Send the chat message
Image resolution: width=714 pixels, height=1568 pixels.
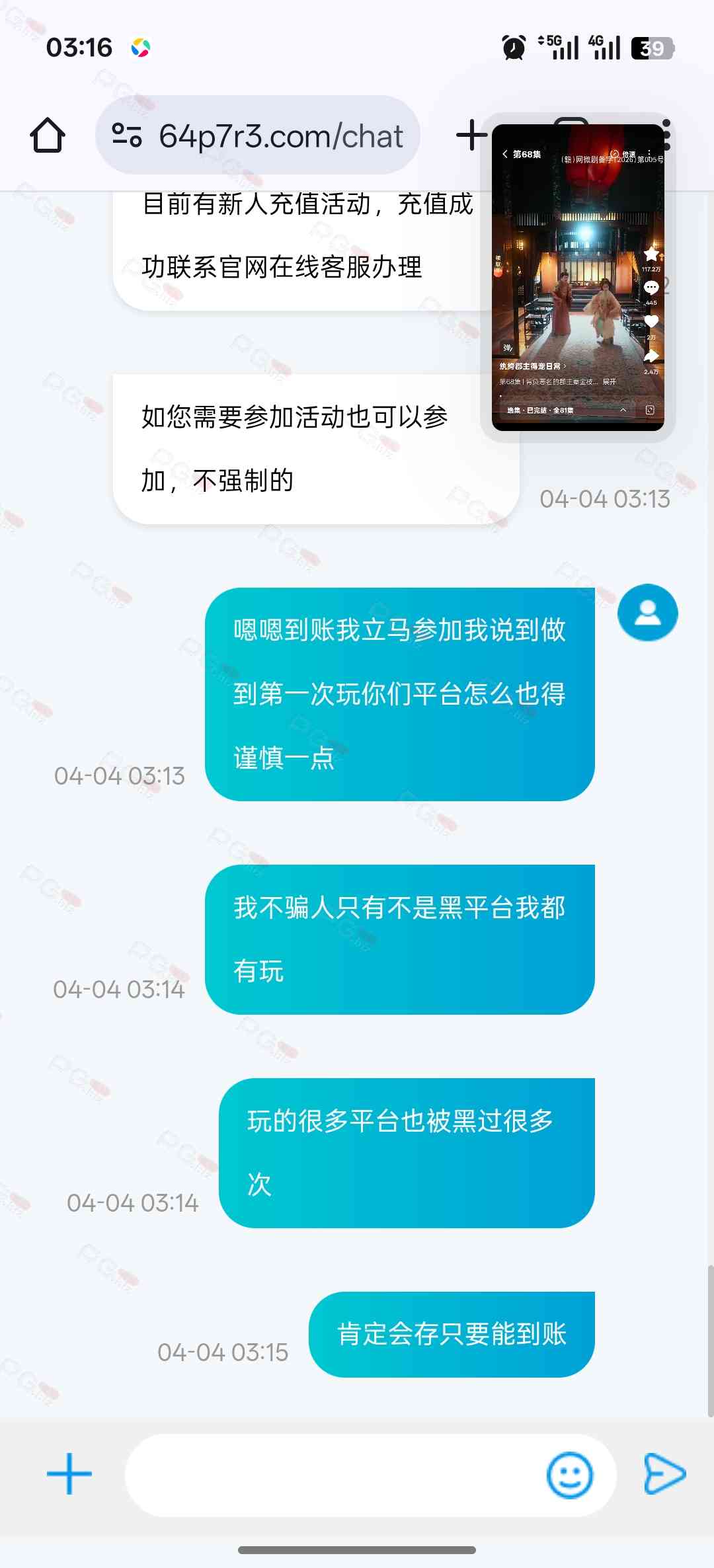tap(664, 1473)
